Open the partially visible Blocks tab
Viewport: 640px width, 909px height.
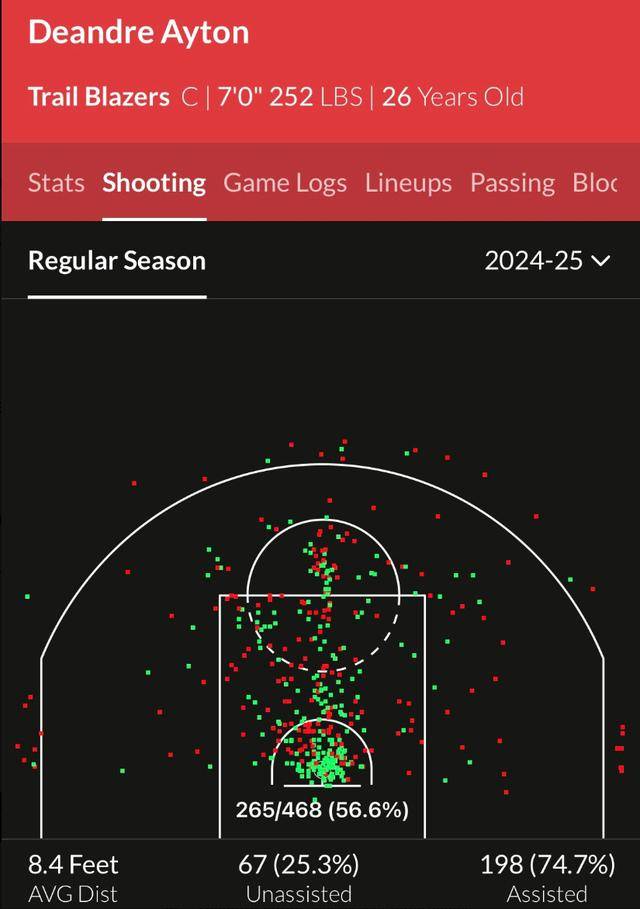[x=595, y=183]
